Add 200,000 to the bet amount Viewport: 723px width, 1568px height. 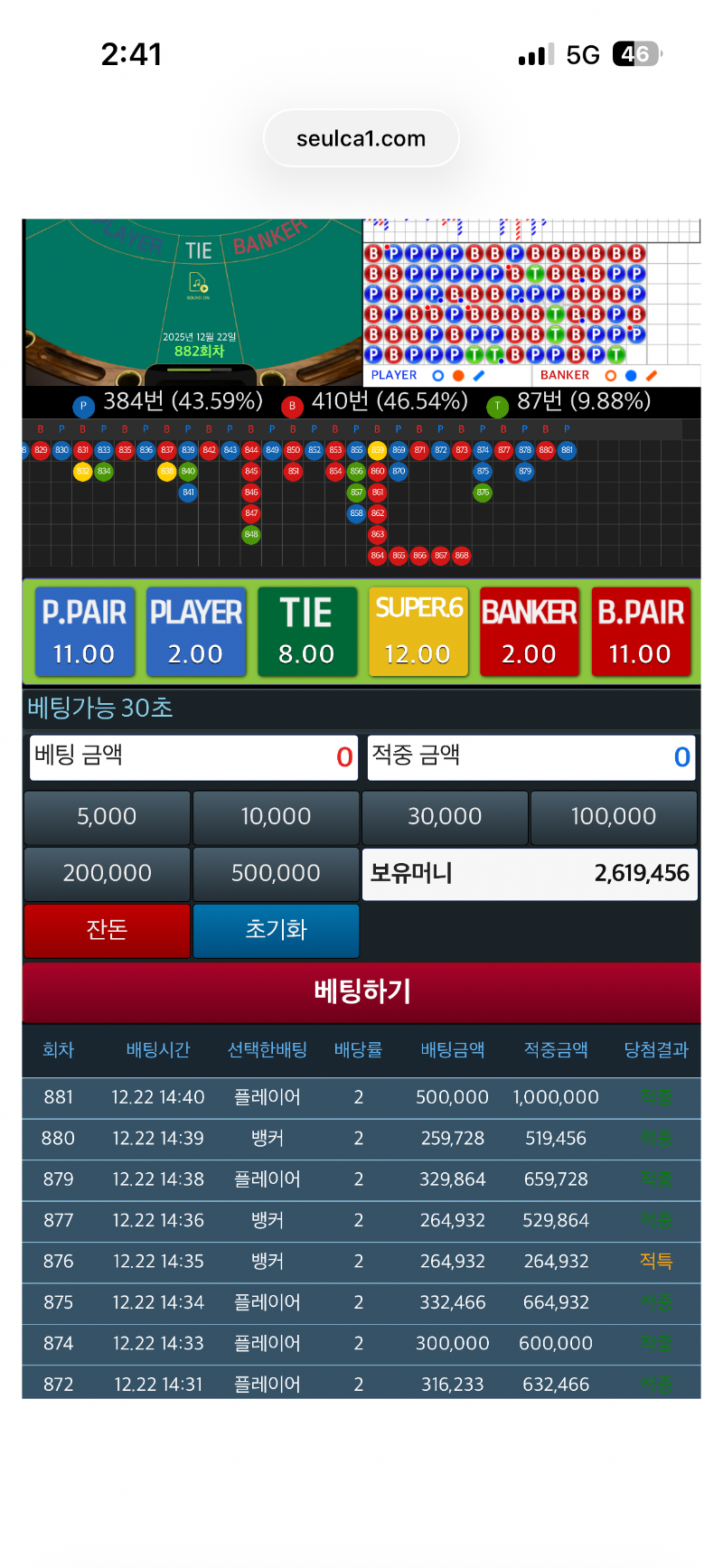(107, 873)
